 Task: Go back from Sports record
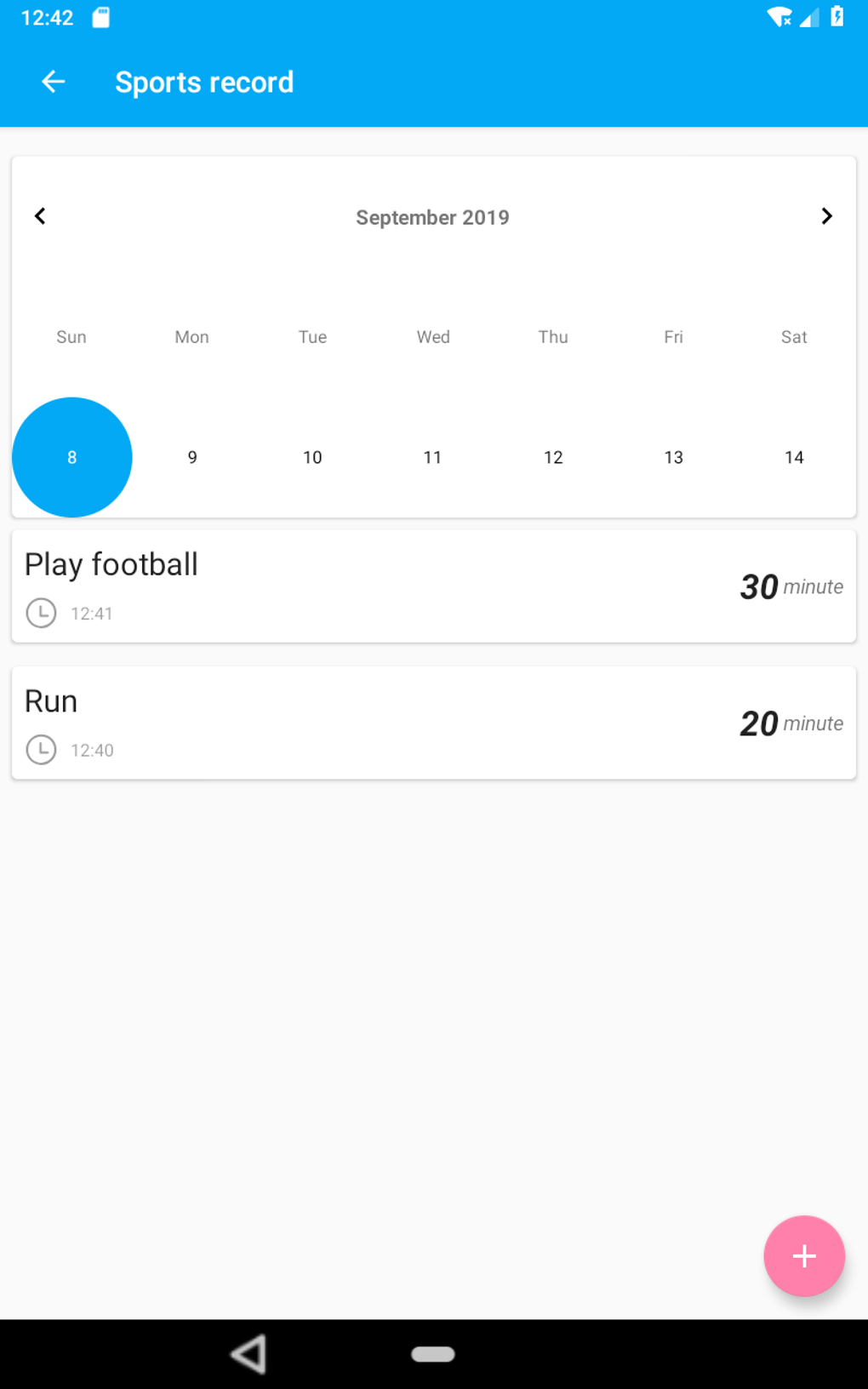54,82
